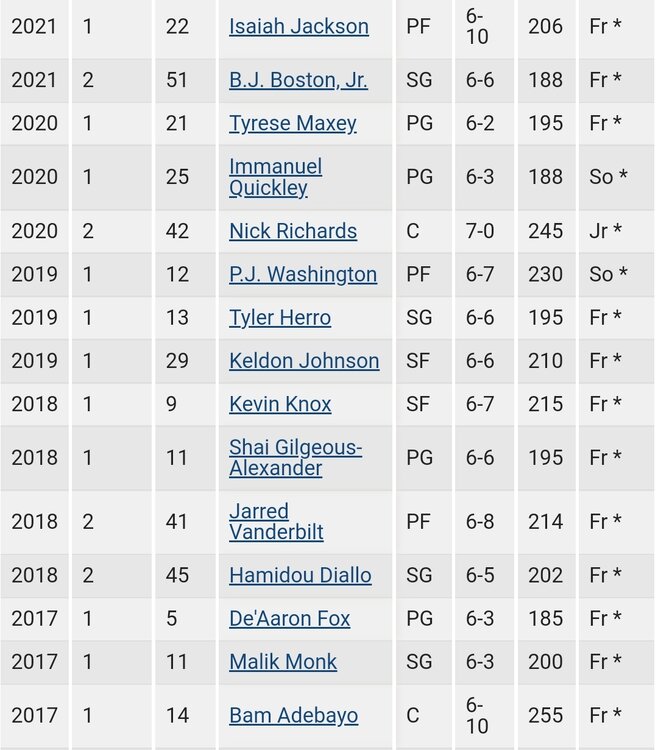The width and height of the screenshot is (658, 750).
Task: Open the Keldon Johnson link
Action: pos(304,361)
